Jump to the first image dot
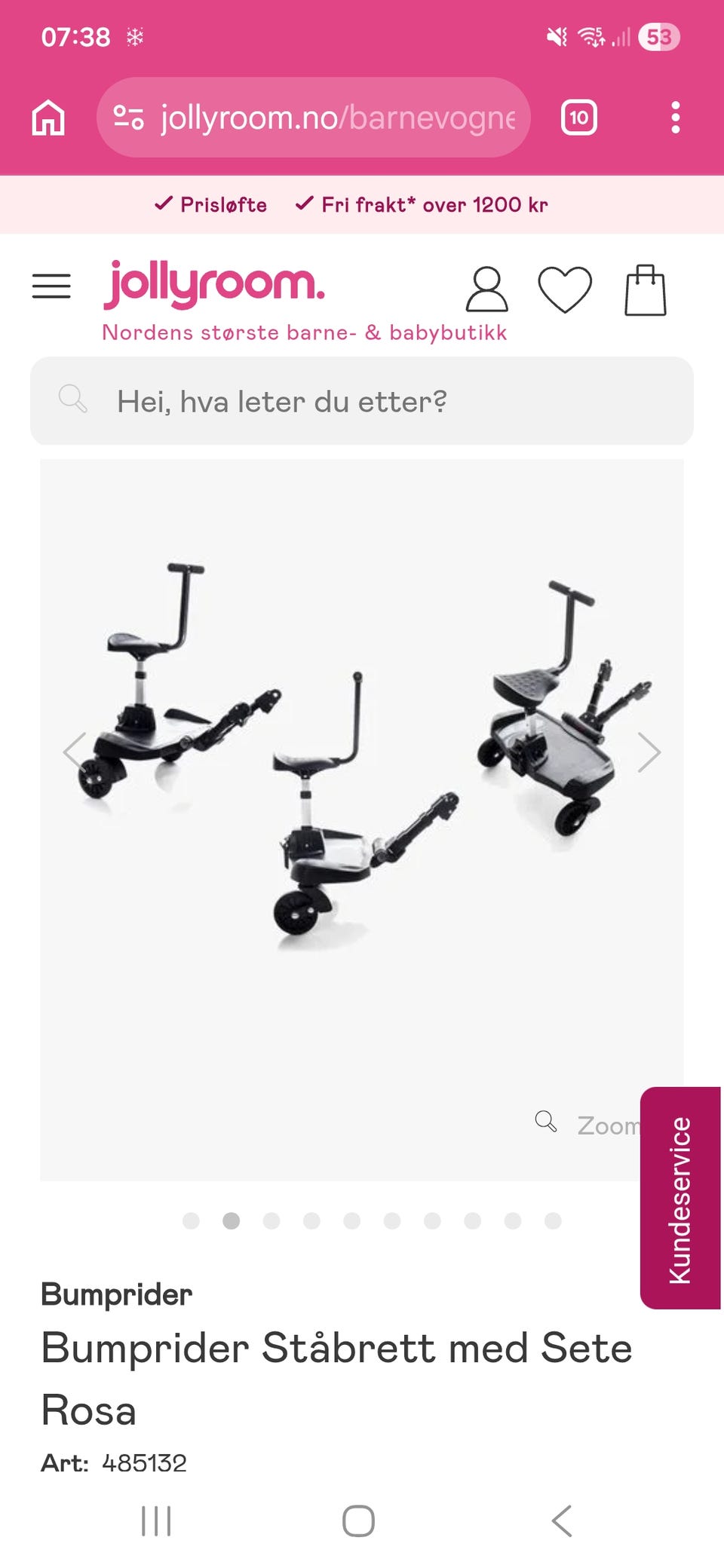This screenshot has width=724, height=1568. [191, 1220]
